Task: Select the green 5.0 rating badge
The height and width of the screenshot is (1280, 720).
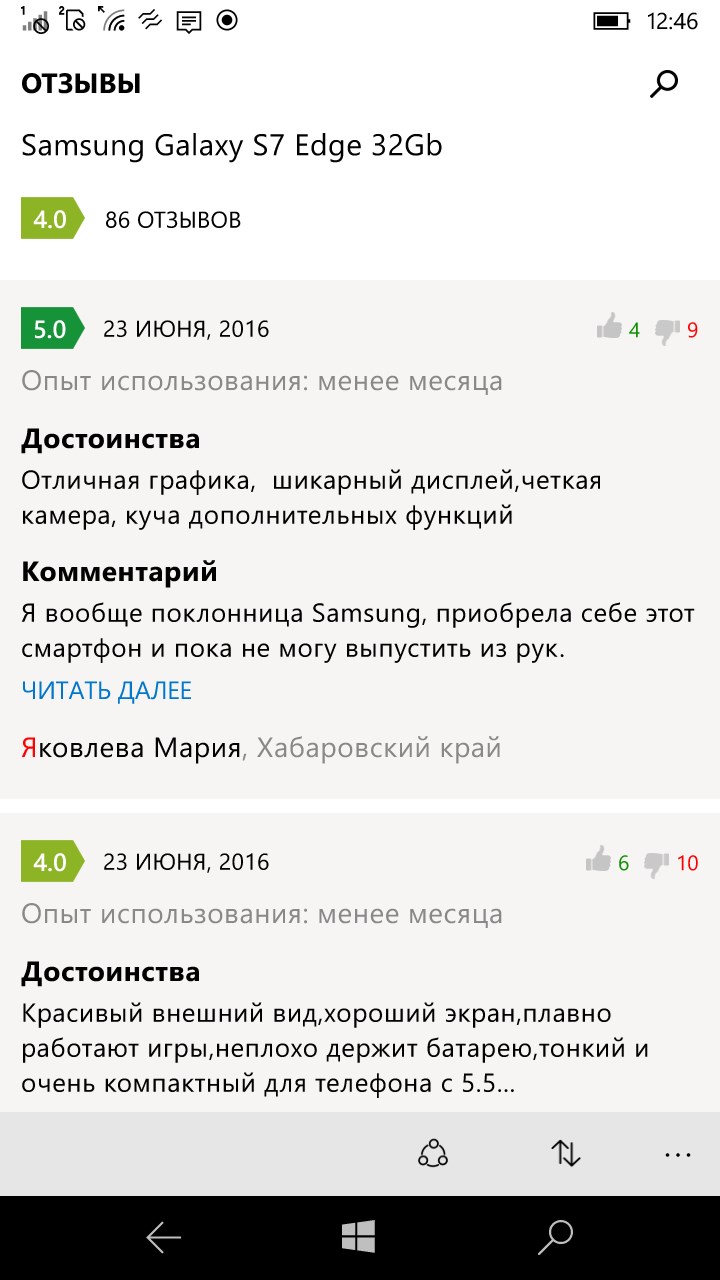Action: click(50, 328)
